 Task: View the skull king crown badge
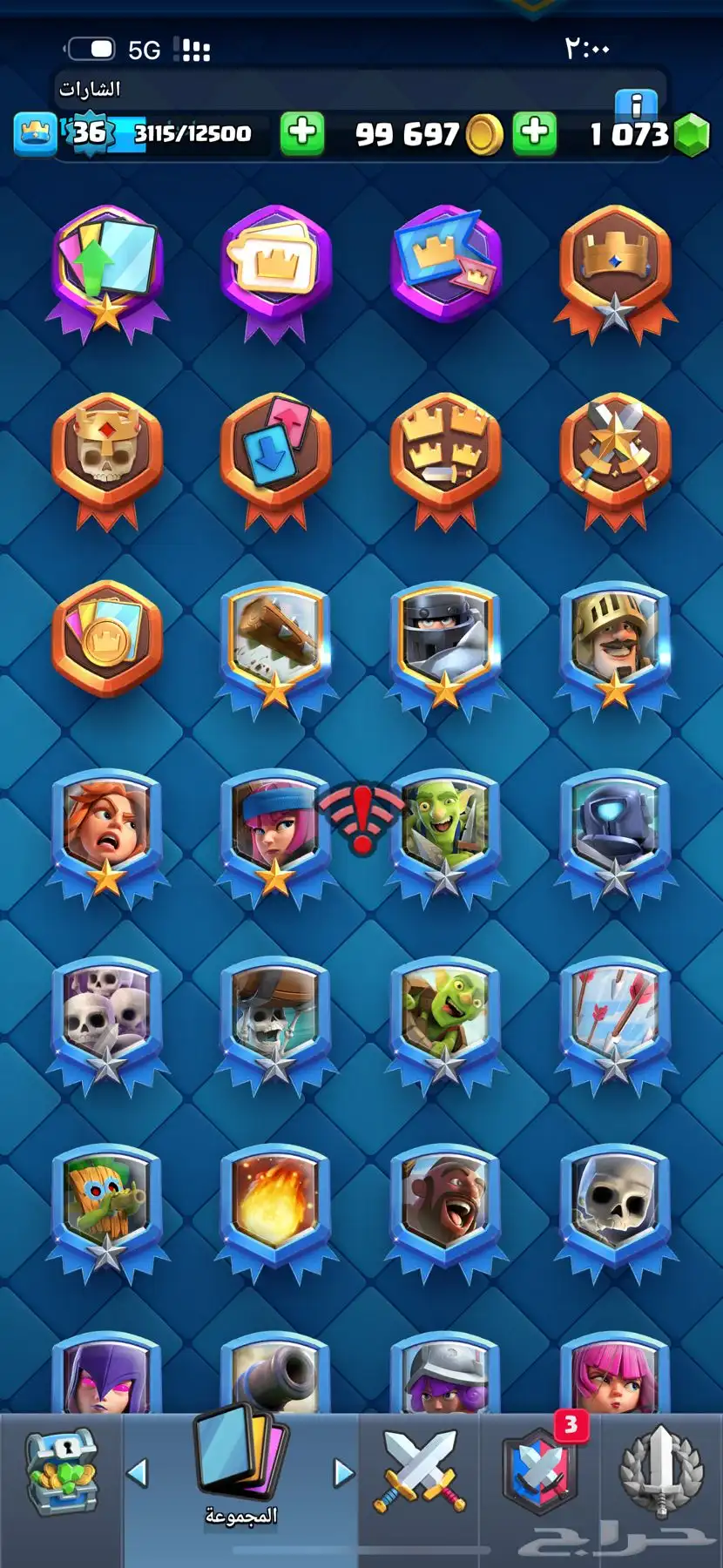107,455
